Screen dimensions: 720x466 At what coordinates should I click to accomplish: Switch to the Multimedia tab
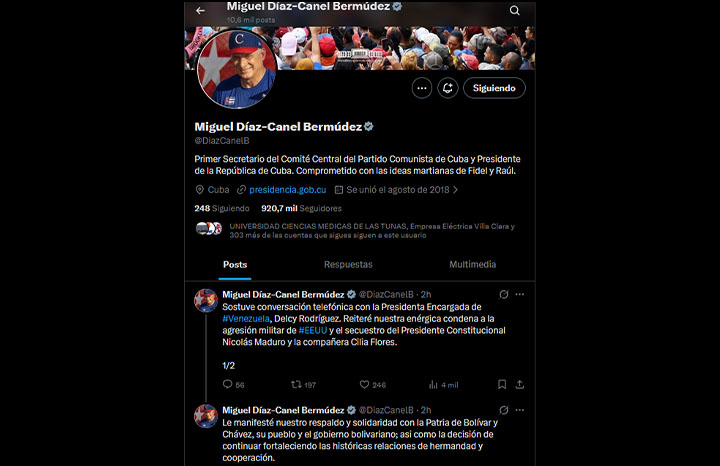(472, 264)
